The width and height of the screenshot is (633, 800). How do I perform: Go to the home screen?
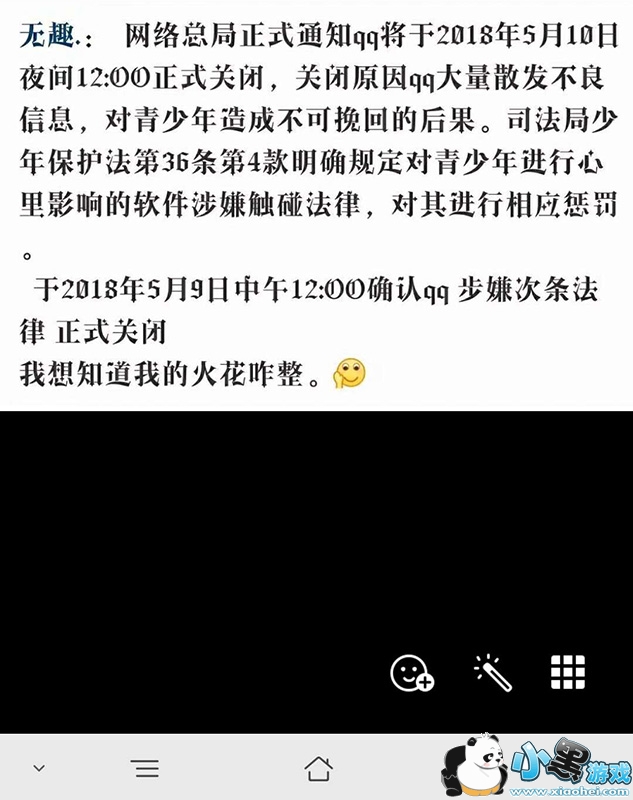[x=319, y=768]
